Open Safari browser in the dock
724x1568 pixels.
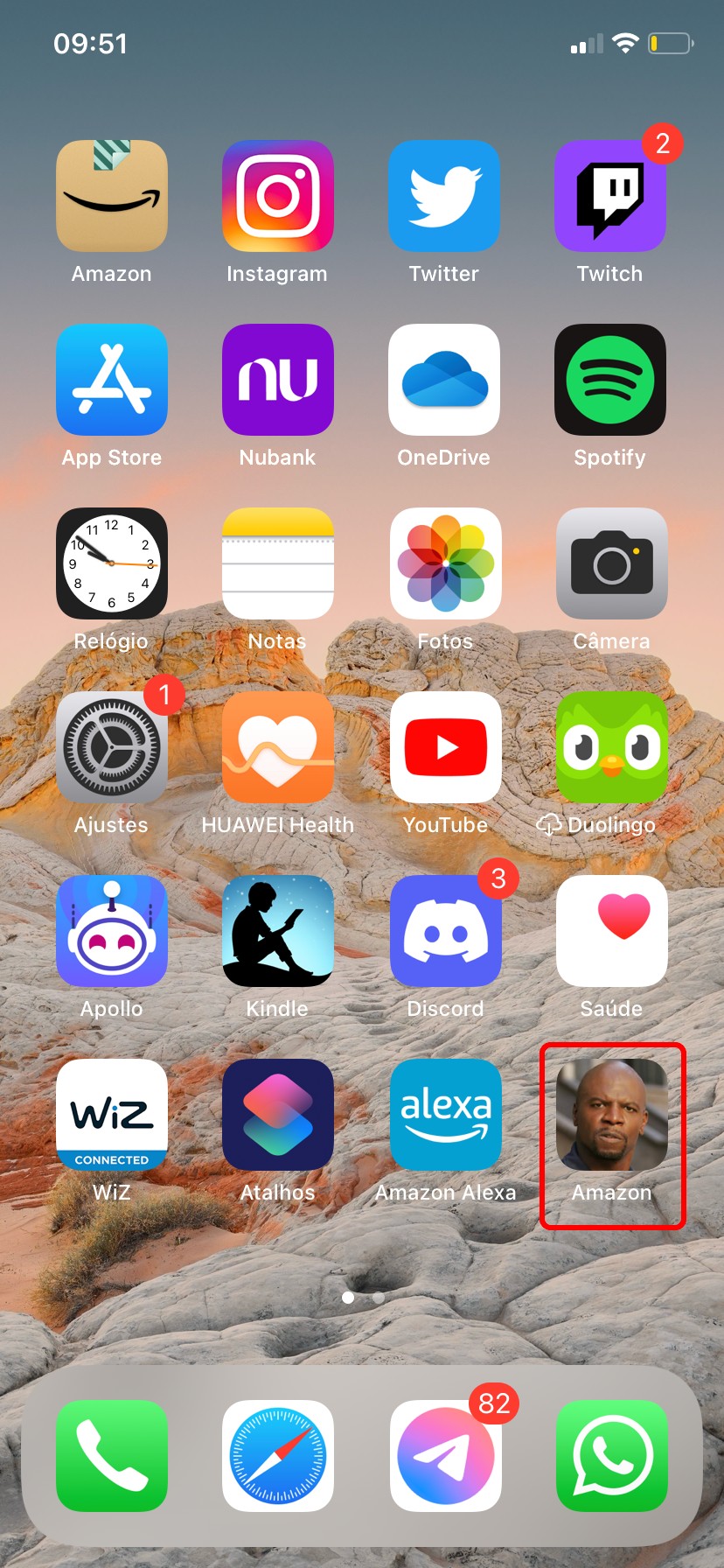point(277,1456)
